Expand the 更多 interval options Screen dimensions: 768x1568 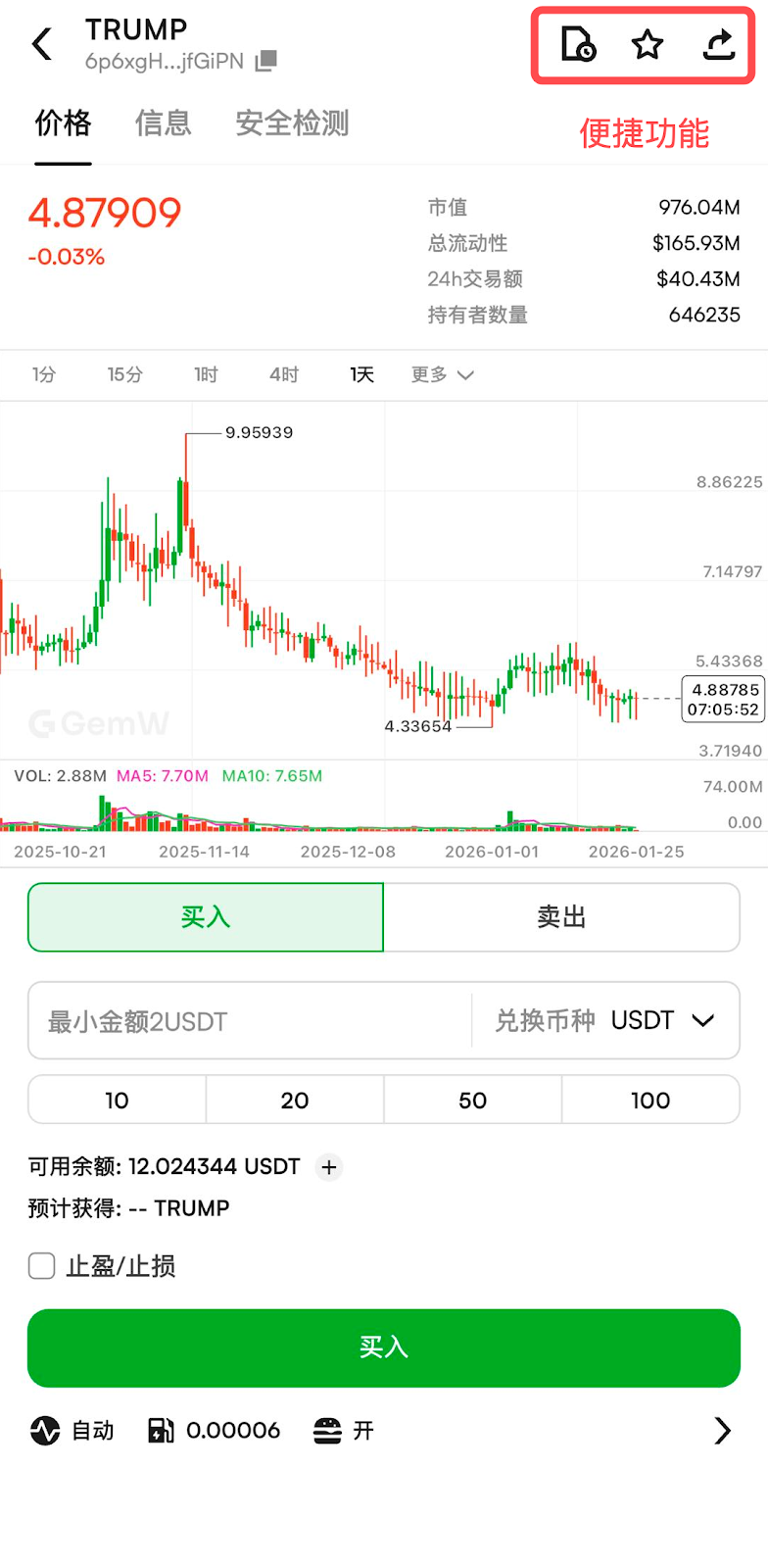point(442,375)
